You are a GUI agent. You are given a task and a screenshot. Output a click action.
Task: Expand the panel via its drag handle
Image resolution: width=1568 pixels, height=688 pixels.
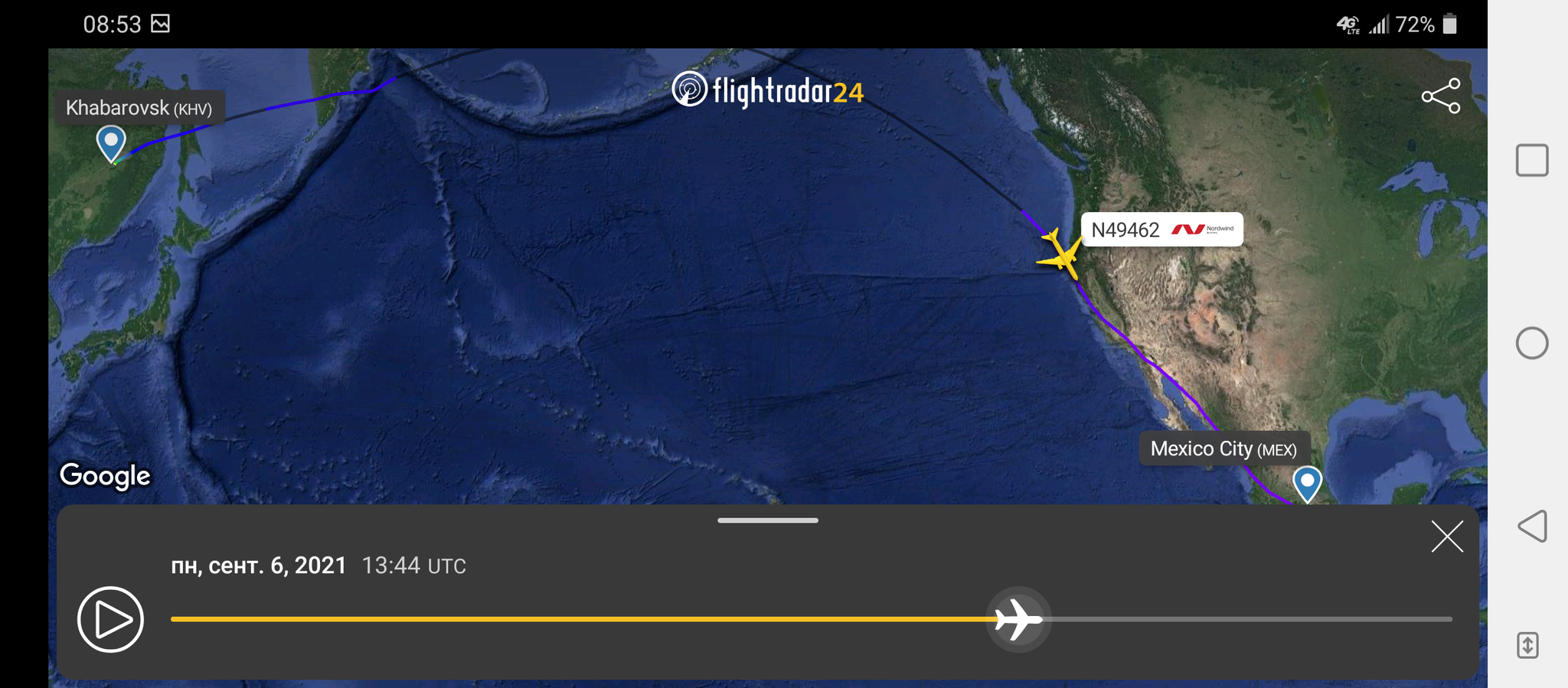[x=767, y=520]
